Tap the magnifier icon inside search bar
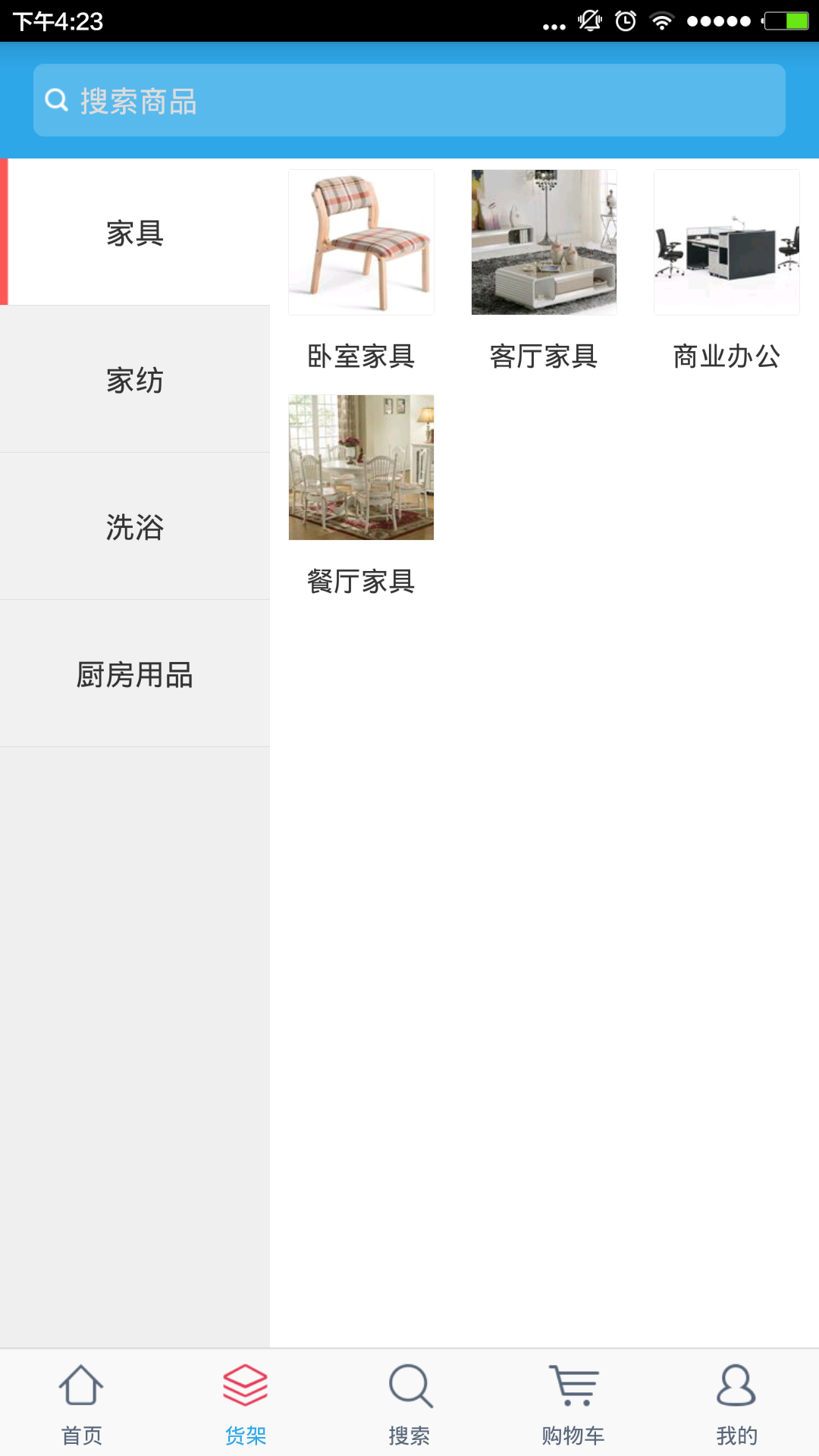819x1456 pixels. tap(56, 99)
